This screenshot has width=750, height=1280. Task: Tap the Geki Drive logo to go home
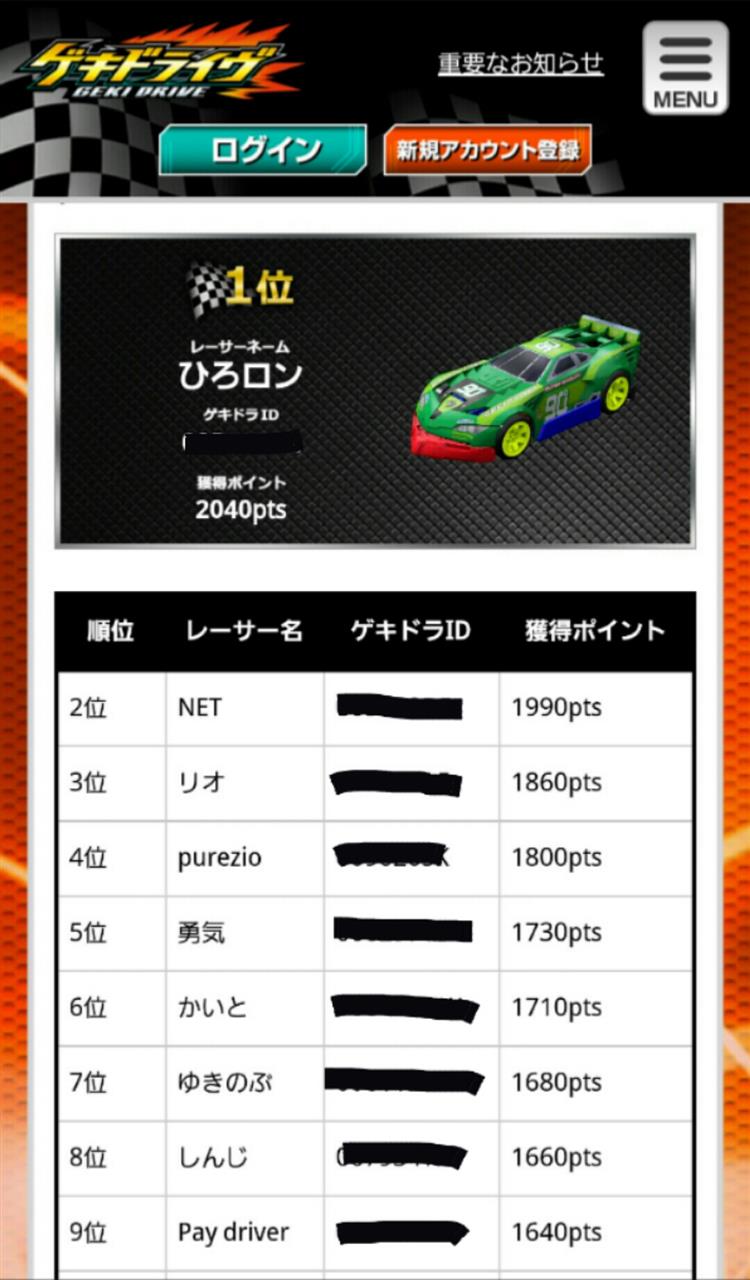pos(157,66)
